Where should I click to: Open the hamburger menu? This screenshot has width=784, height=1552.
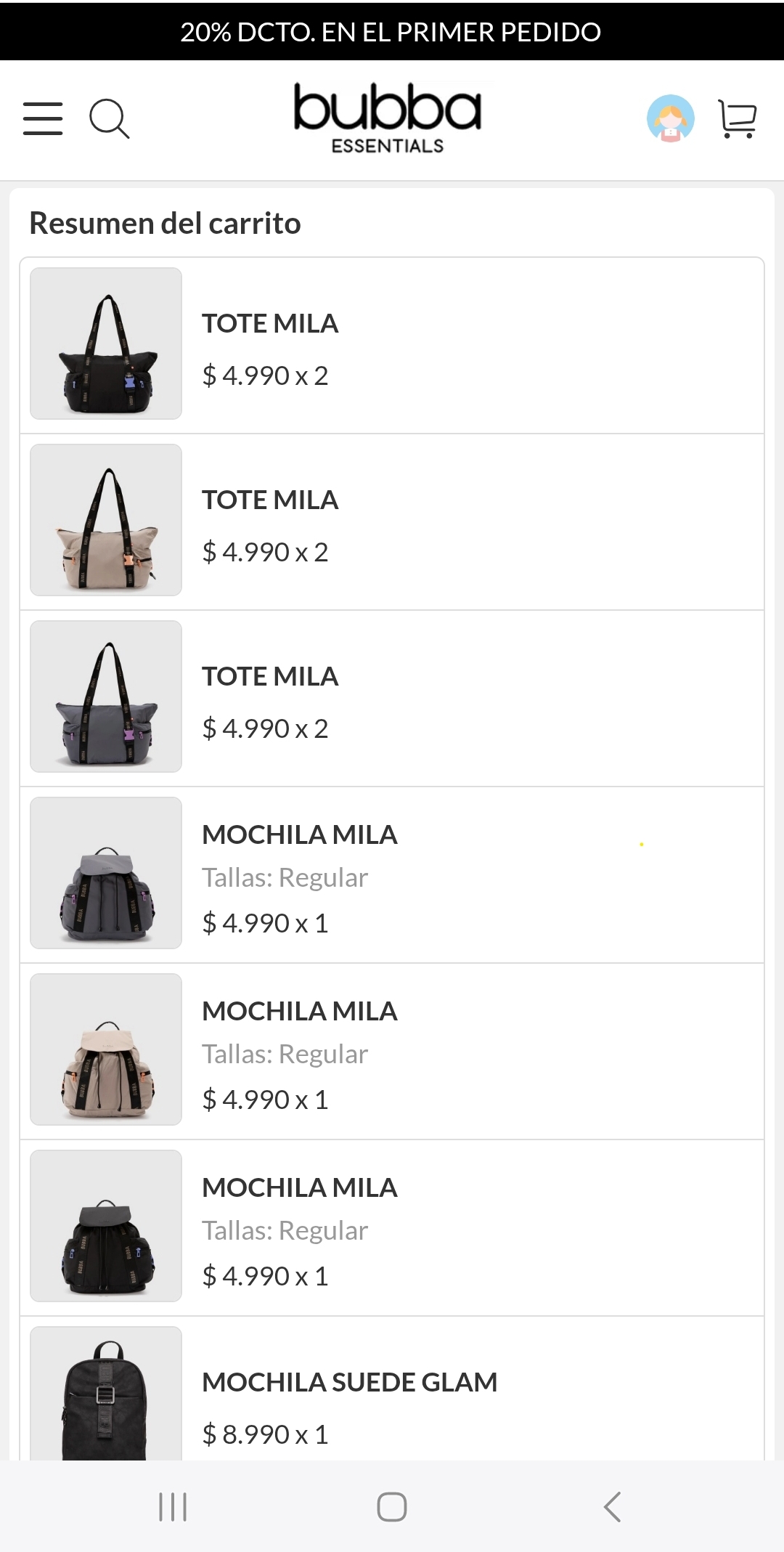(43, 118)
